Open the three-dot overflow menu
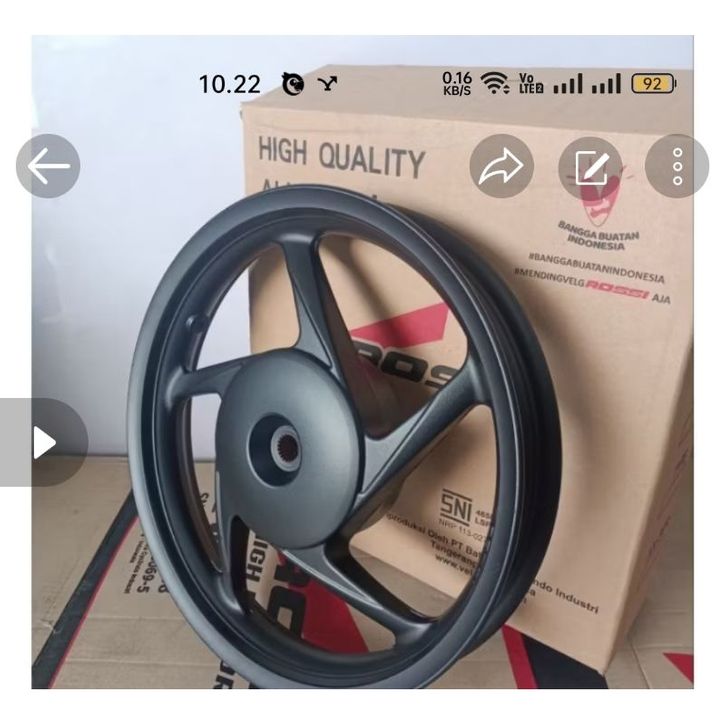This screenshot has height=726, width=726. click(x=677, y=166)
